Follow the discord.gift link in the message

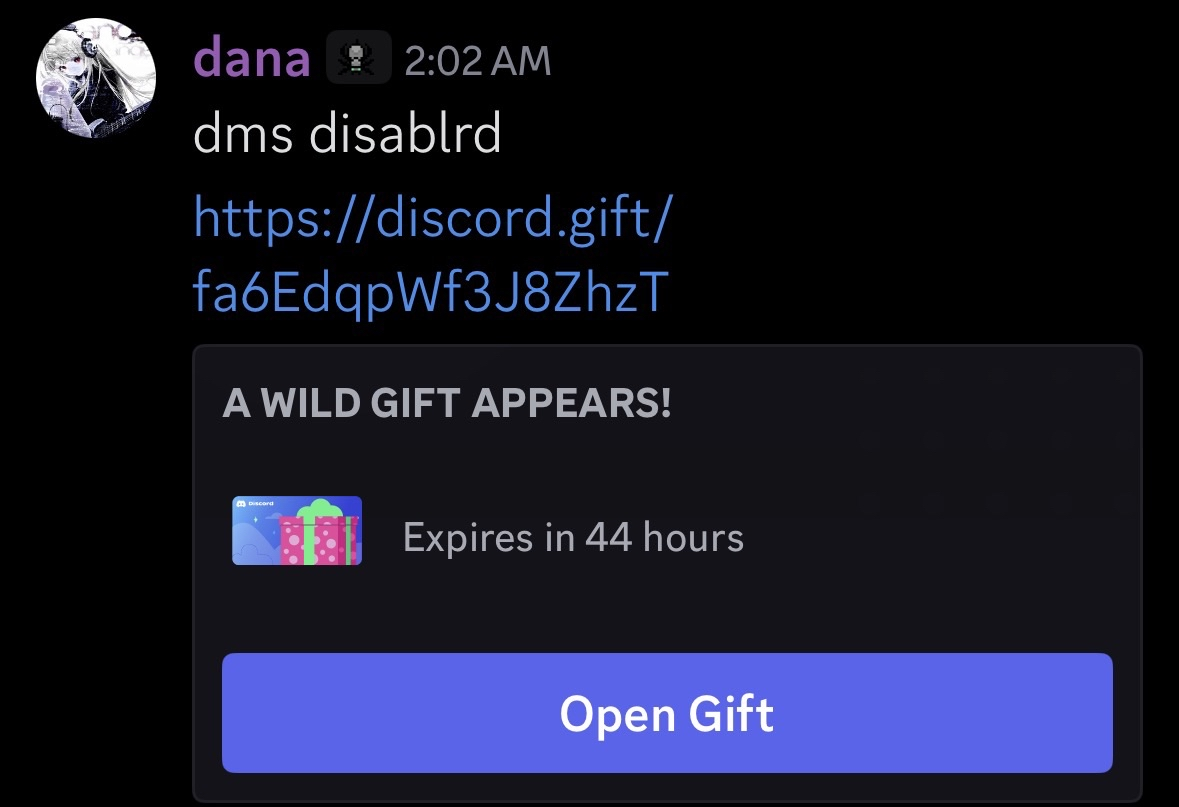coord(433,253)
